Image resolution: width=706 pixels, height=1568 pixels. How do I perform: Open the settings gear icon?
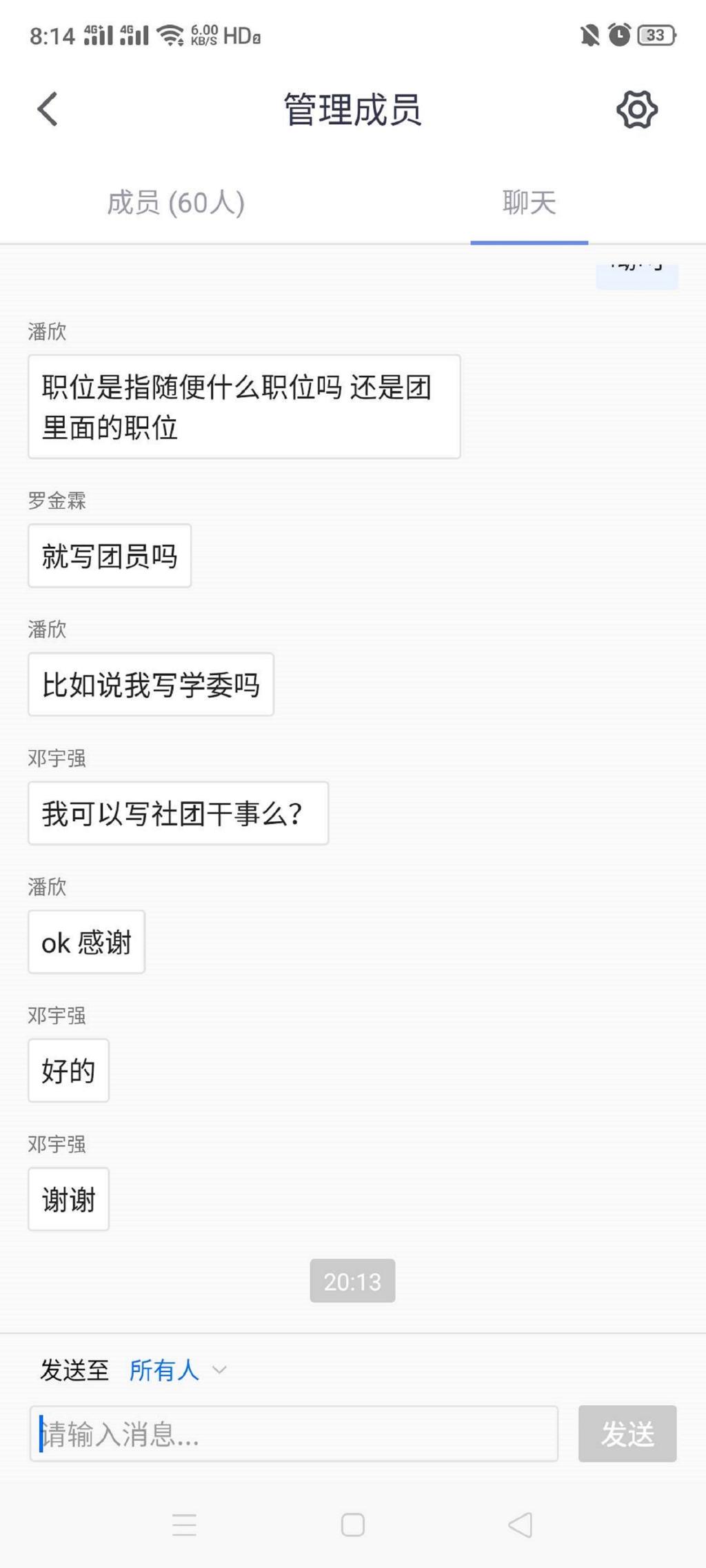[636, 109]
